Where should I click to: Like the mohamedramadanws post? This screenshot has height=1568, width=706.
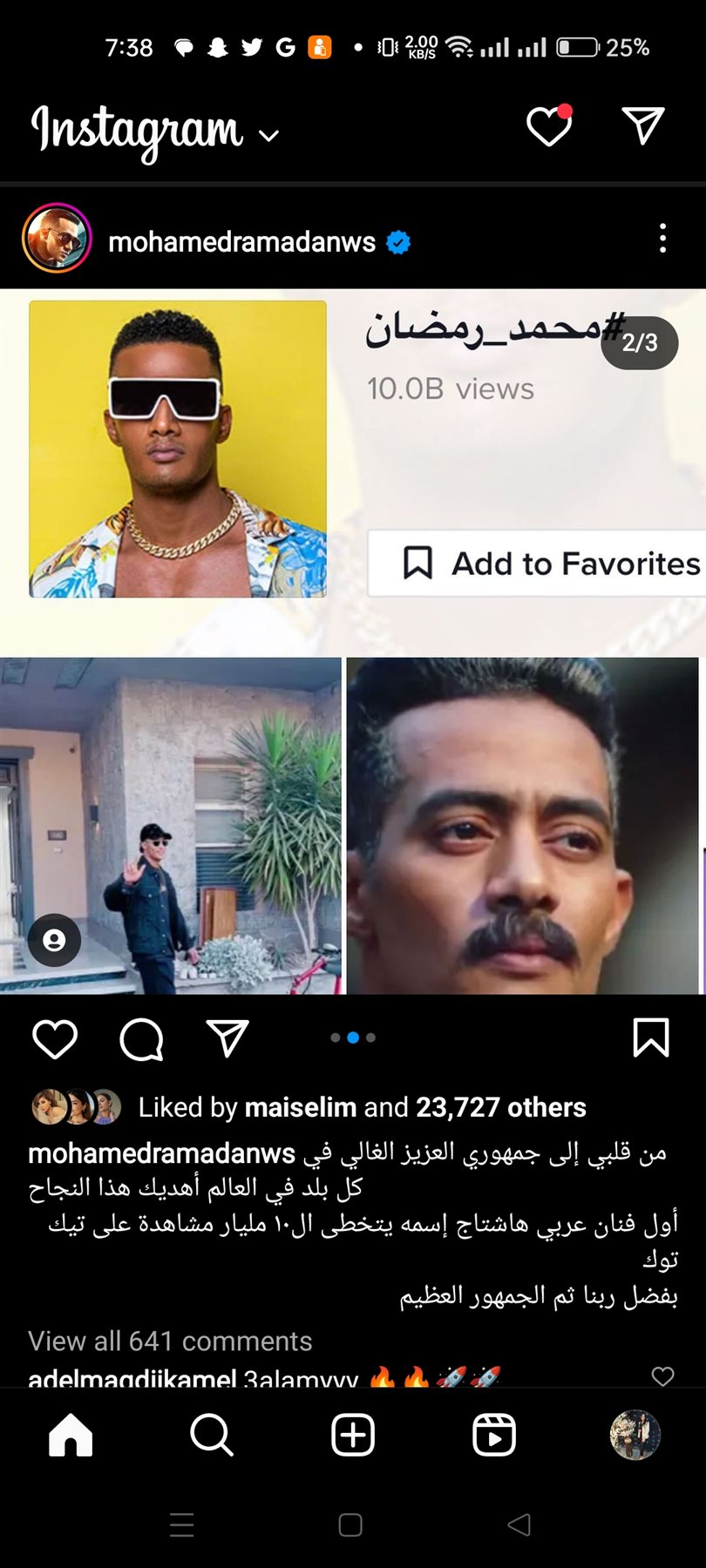pos(55,1037)
